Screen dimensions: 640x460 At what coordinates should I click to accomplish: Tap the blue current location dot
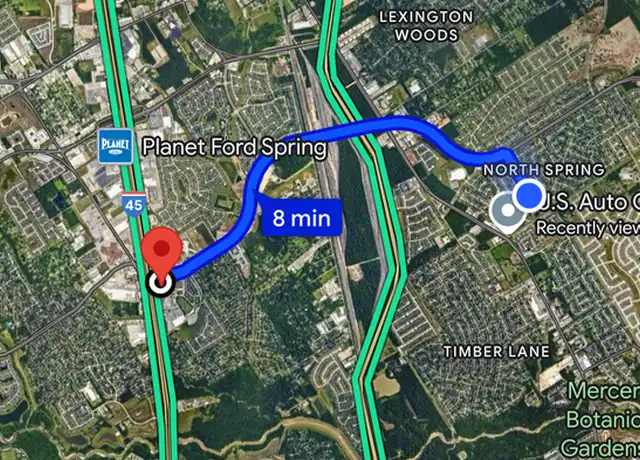(x=529, y=195)
